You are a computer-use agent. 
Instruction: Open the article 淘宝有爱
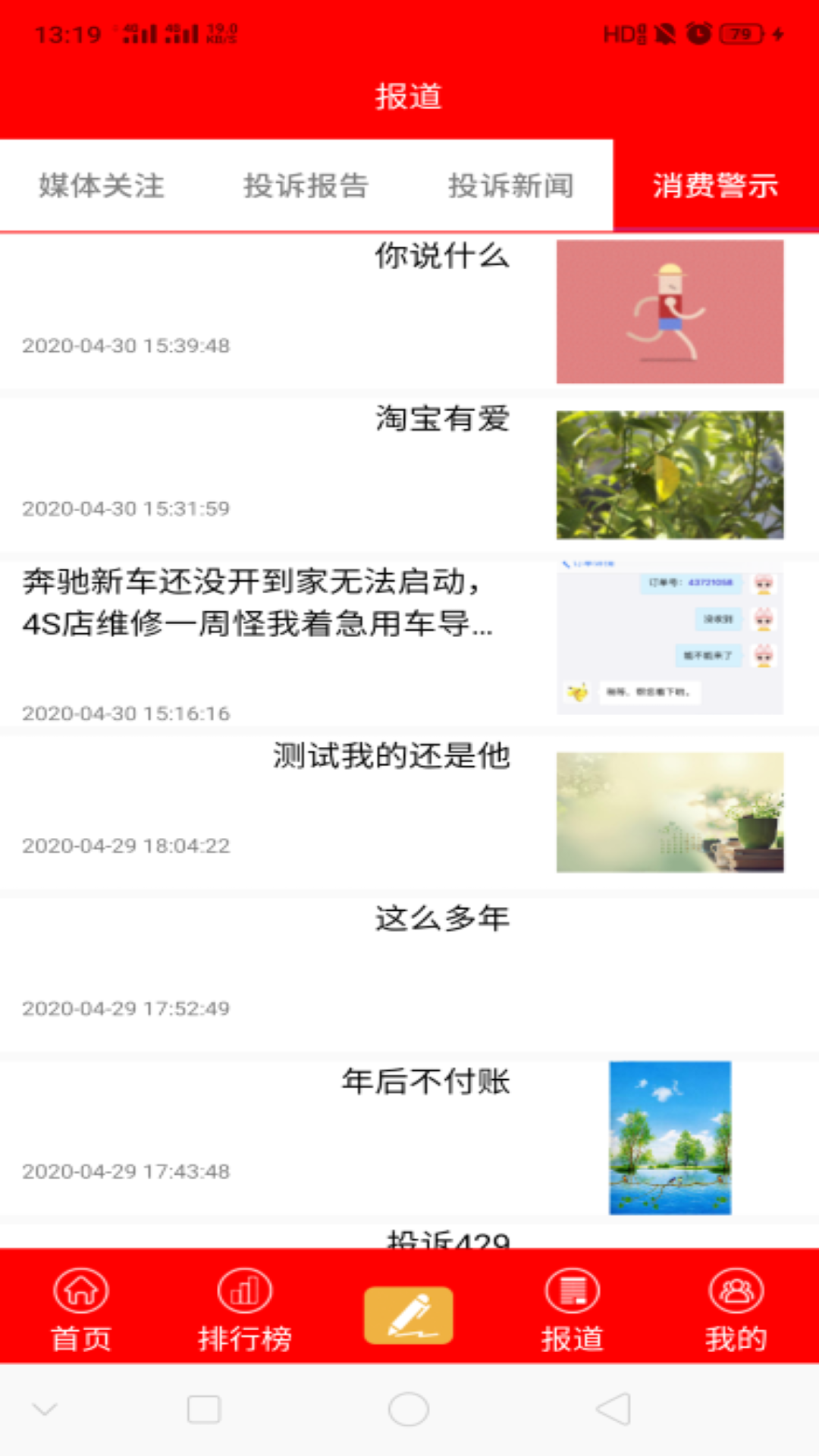pyautogui.click(x=441, y=419)
